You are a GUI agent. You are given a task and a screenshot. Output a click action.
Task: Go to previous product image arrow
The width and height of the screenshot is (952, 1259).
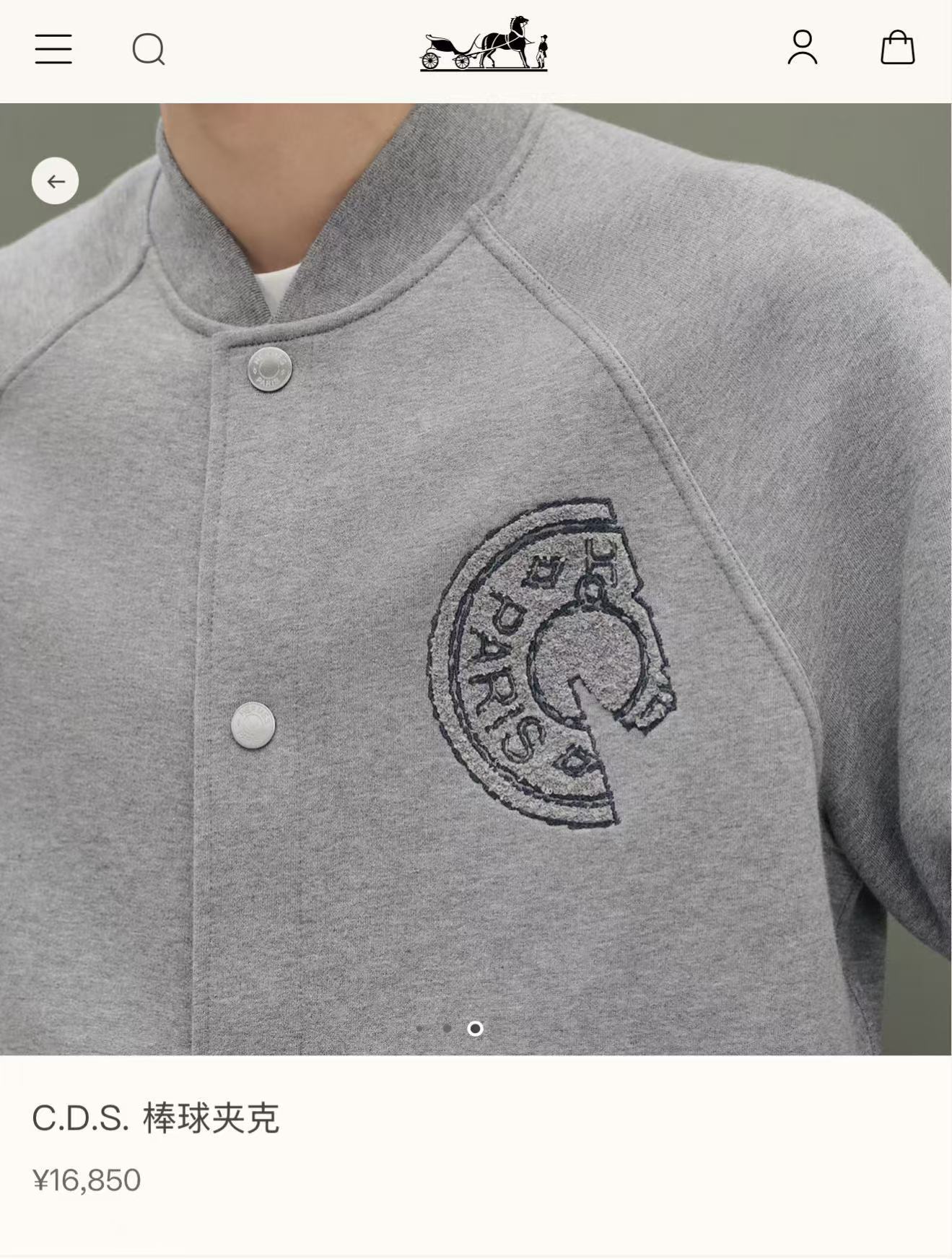55,181
